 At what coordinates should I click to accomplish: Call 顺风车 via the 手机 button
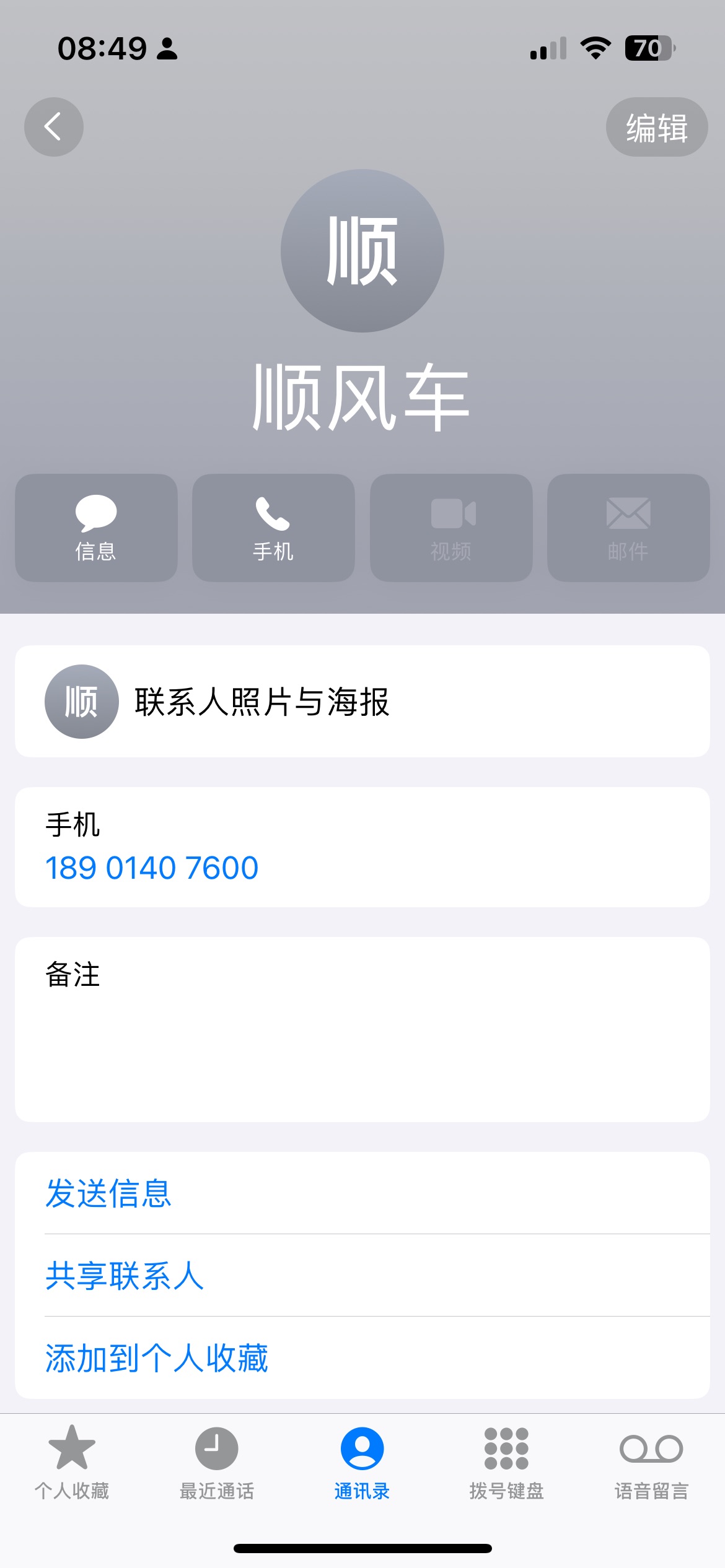(273, 528)
